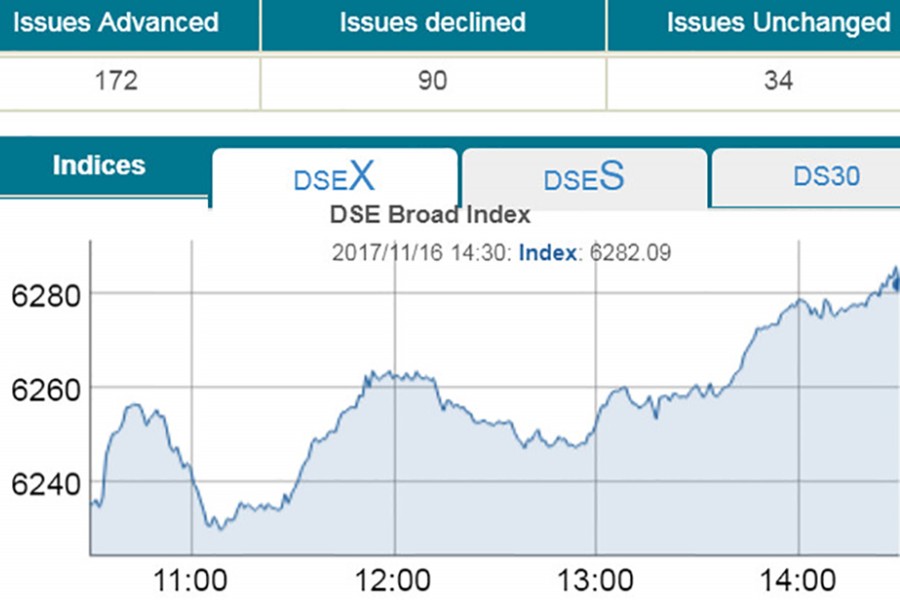
Task: Select the DSEX broad index tab
Action: coord(334,177)
